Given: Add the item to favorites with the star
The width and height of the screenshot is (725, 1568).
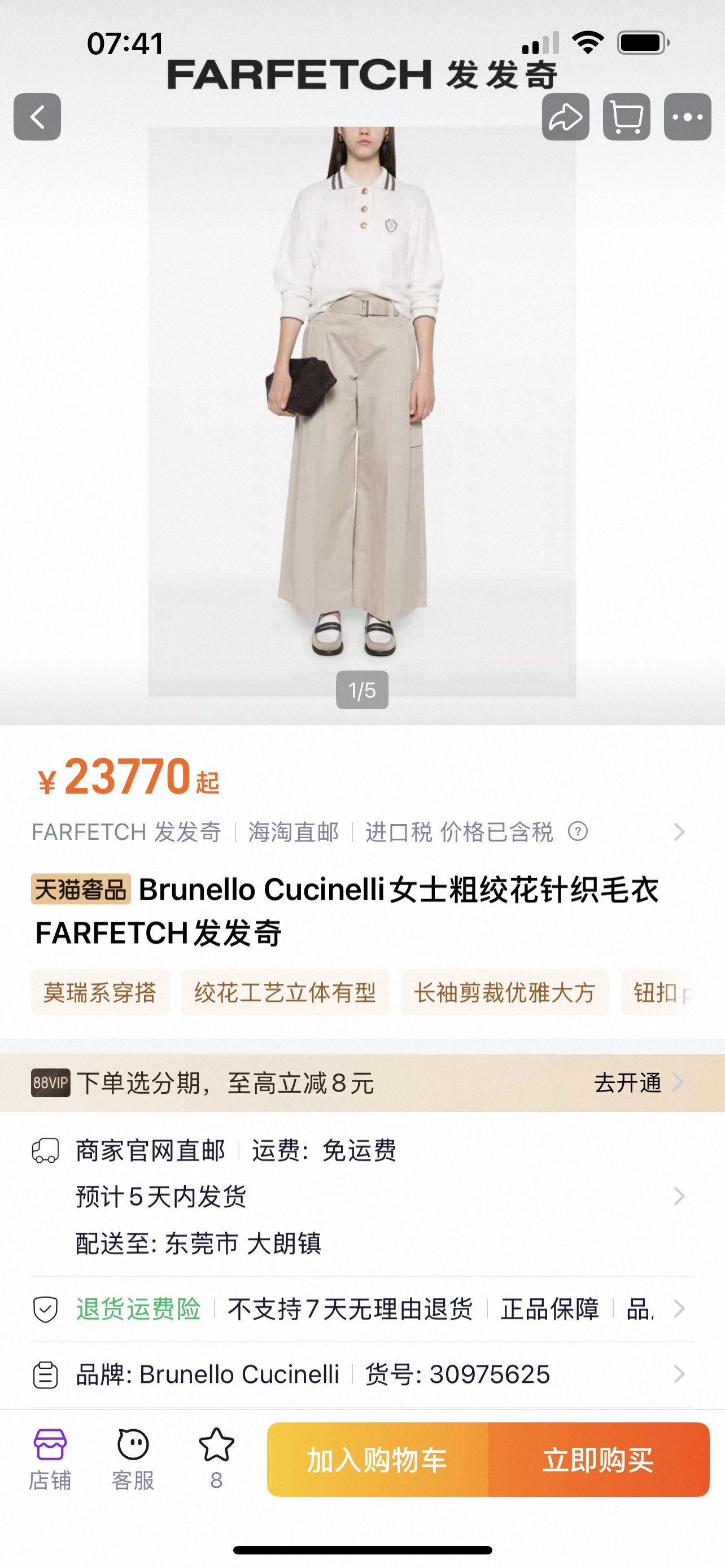Looking at the screenshot, I should click(x=216, y=1459).
